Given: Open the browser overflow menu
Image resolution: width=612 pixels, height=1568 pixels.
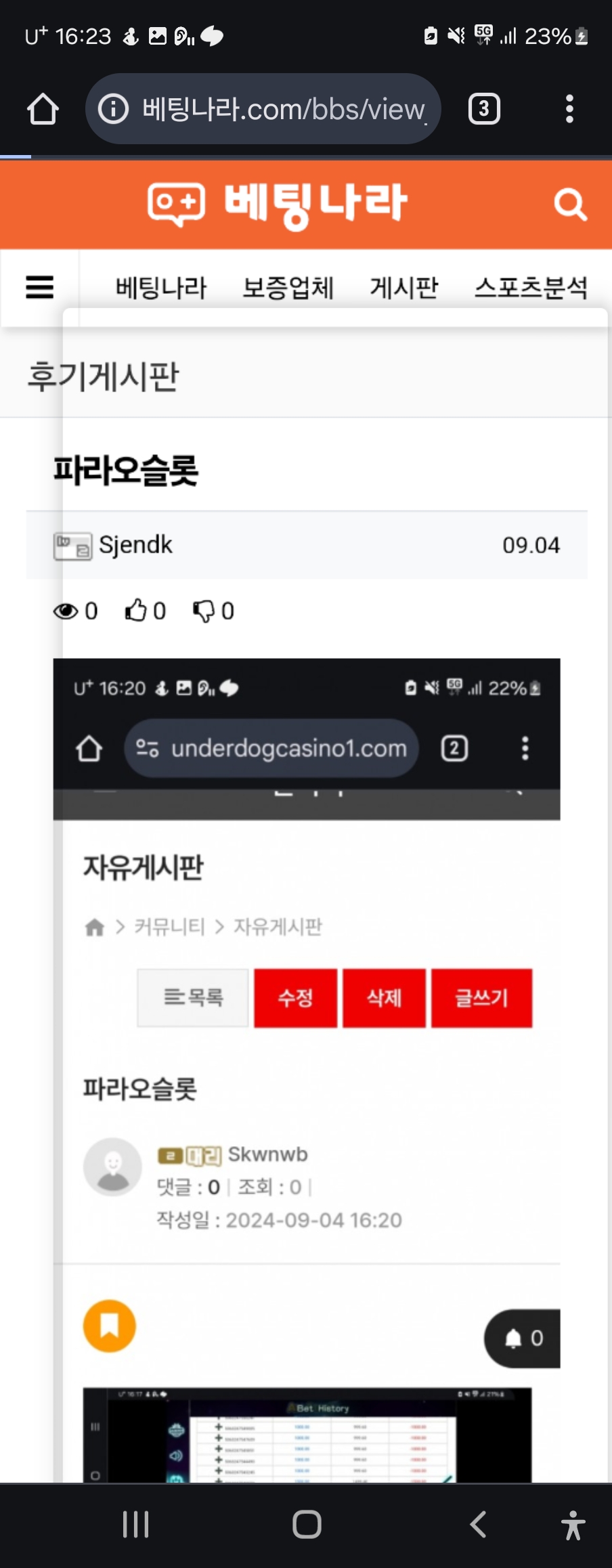Looking at the screenshot, I should pyautogui.click(x=569, y=109).
